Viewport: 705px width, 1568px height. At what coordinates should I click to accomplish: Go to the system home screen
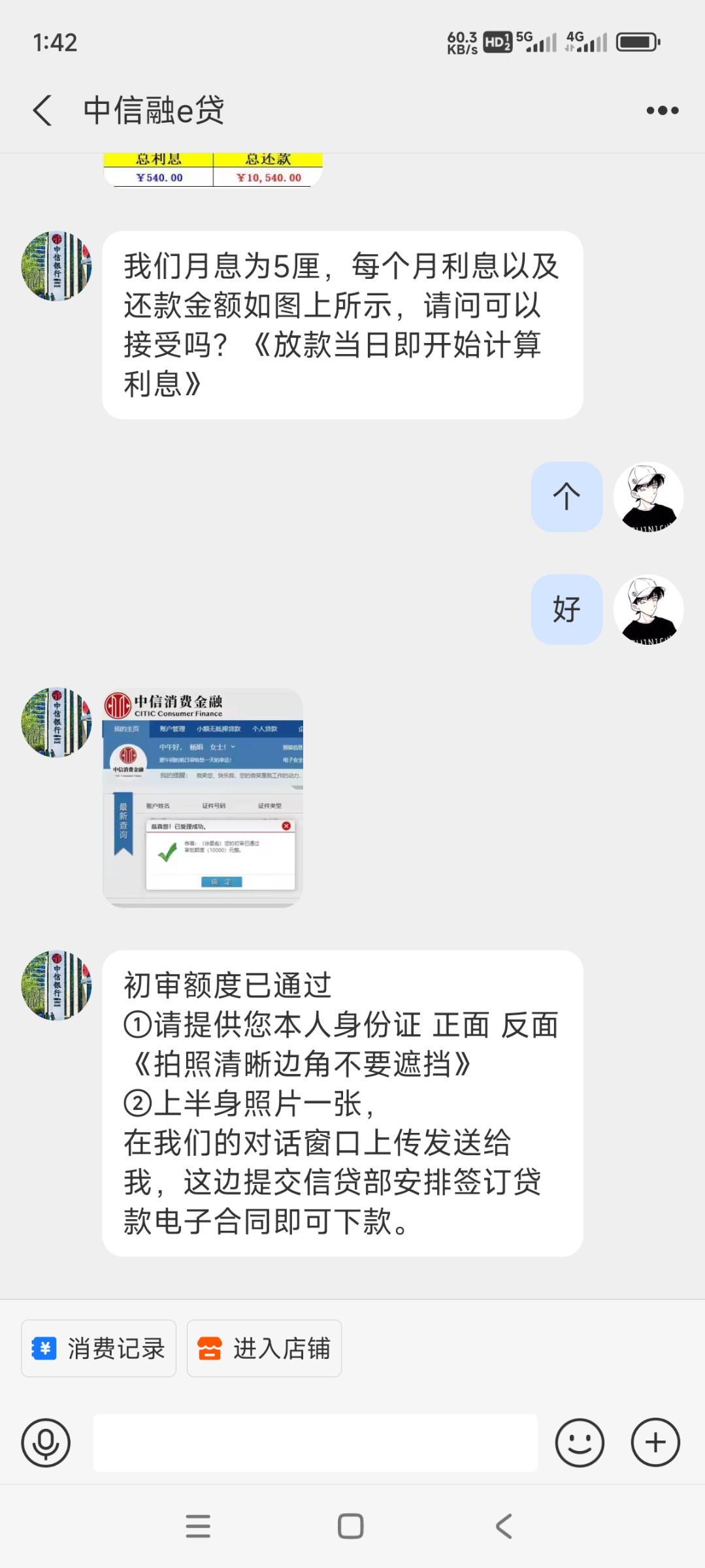pos(351,1526)
